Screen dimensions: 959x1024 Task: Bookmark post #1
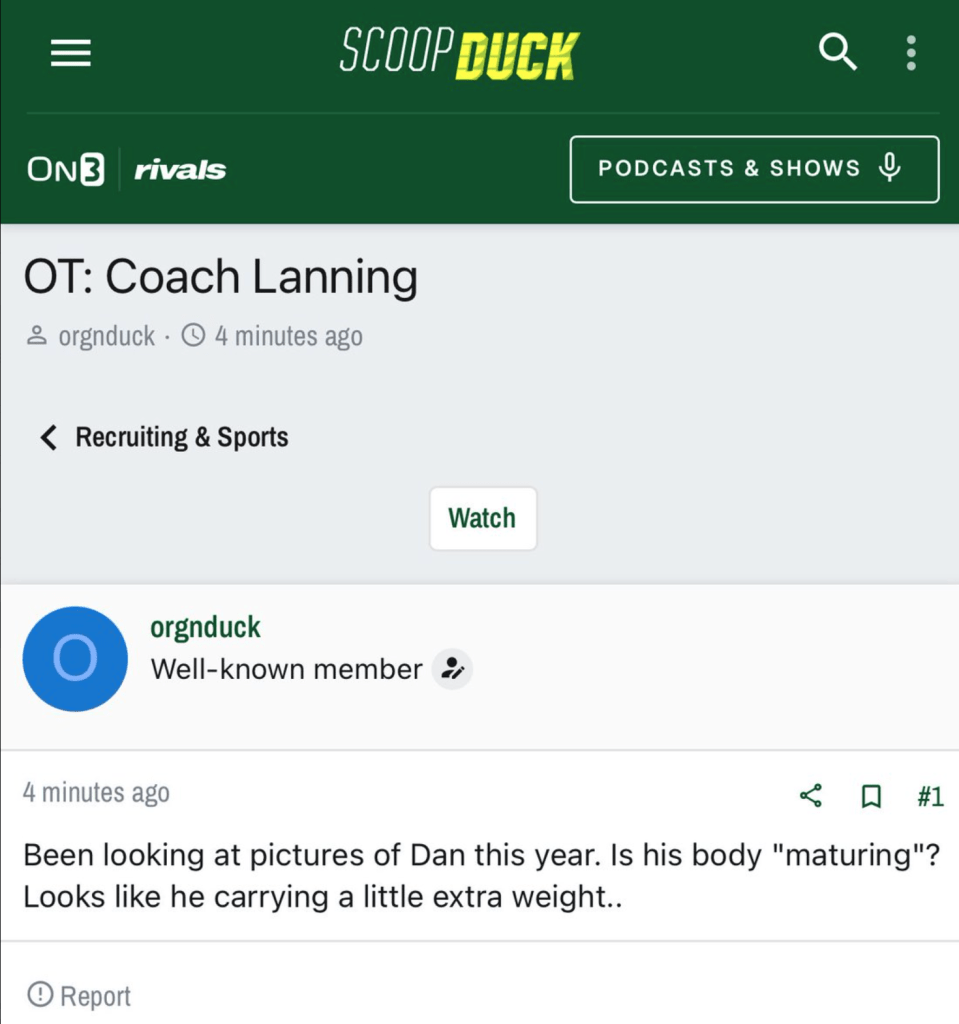(871, 796)
